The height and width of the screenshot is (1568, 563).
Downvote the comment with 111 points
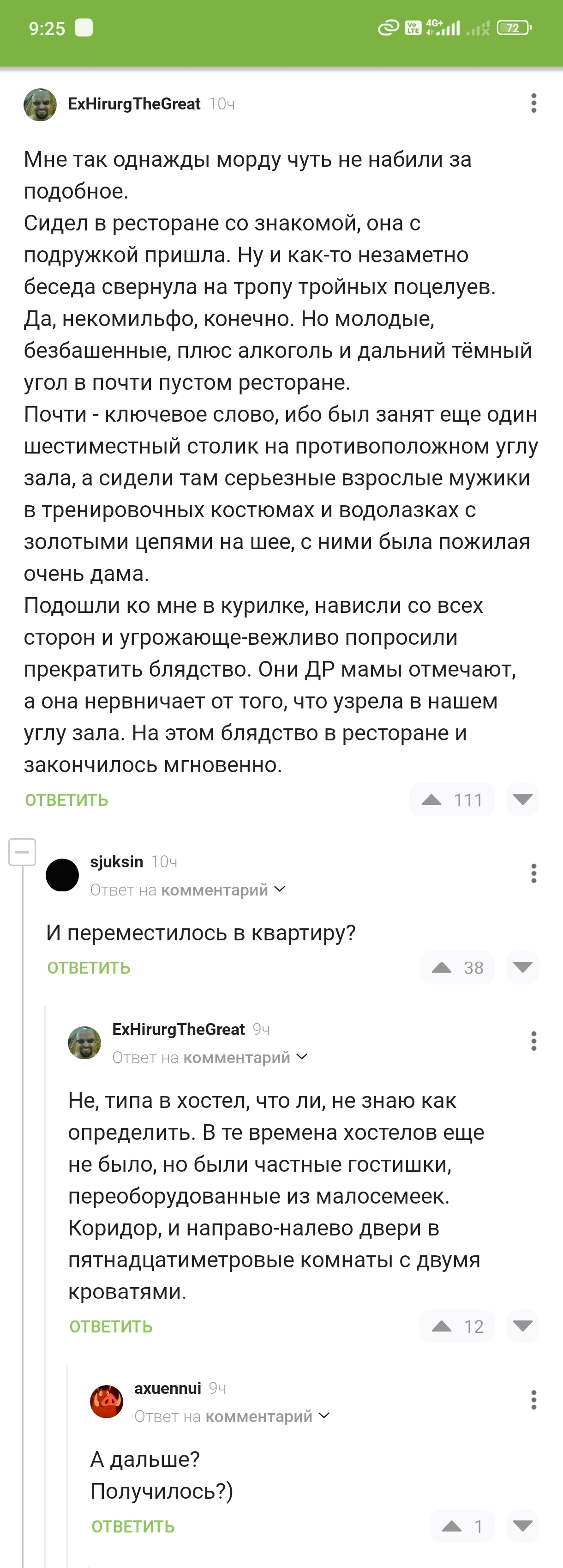coord(522,800)
